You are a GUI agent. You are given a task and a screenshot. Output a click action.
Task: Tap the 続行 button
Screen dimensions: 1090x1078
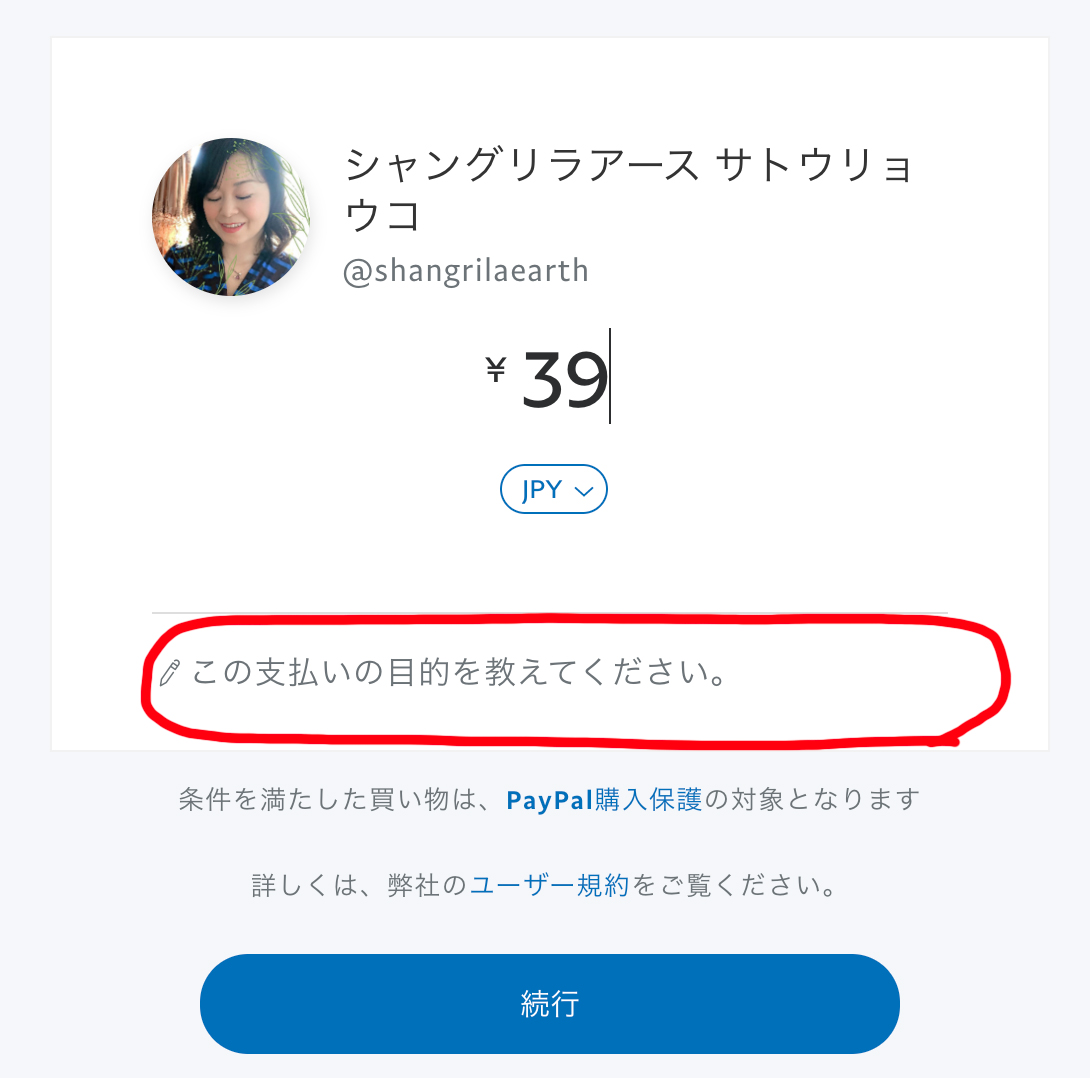coord(549,1003)
